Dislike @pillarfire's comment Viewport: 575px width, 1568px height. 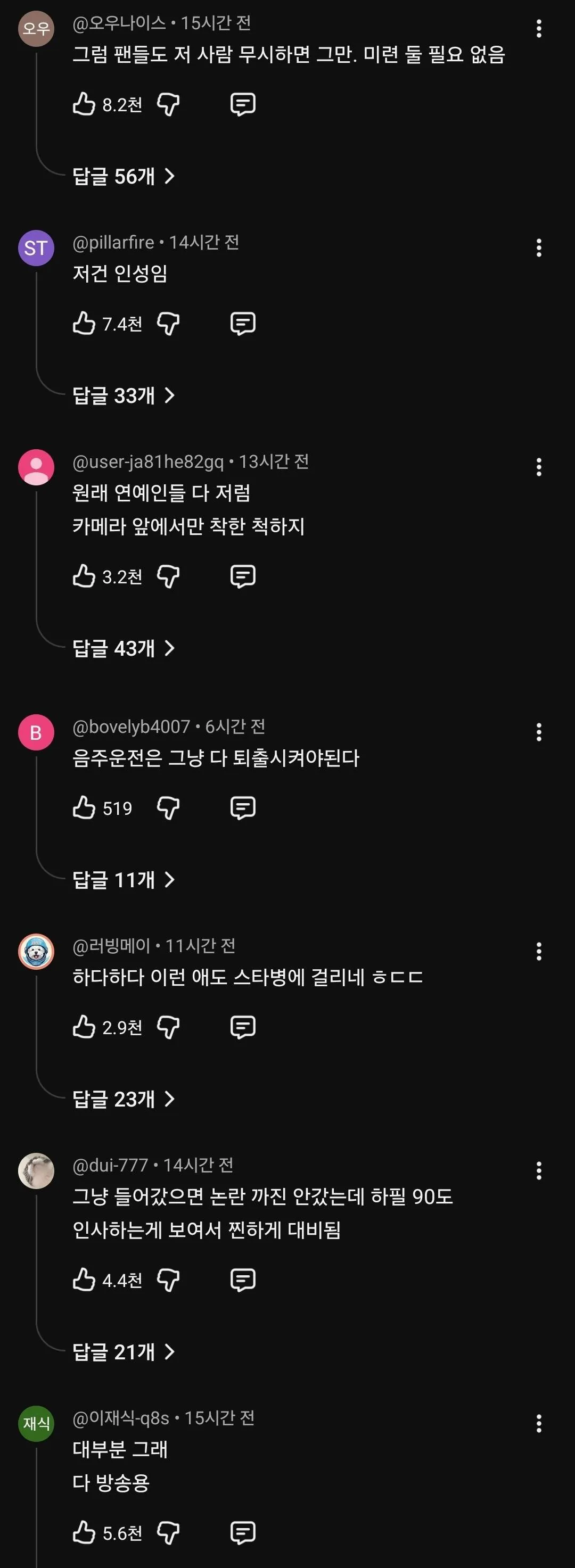click(168, 324)
